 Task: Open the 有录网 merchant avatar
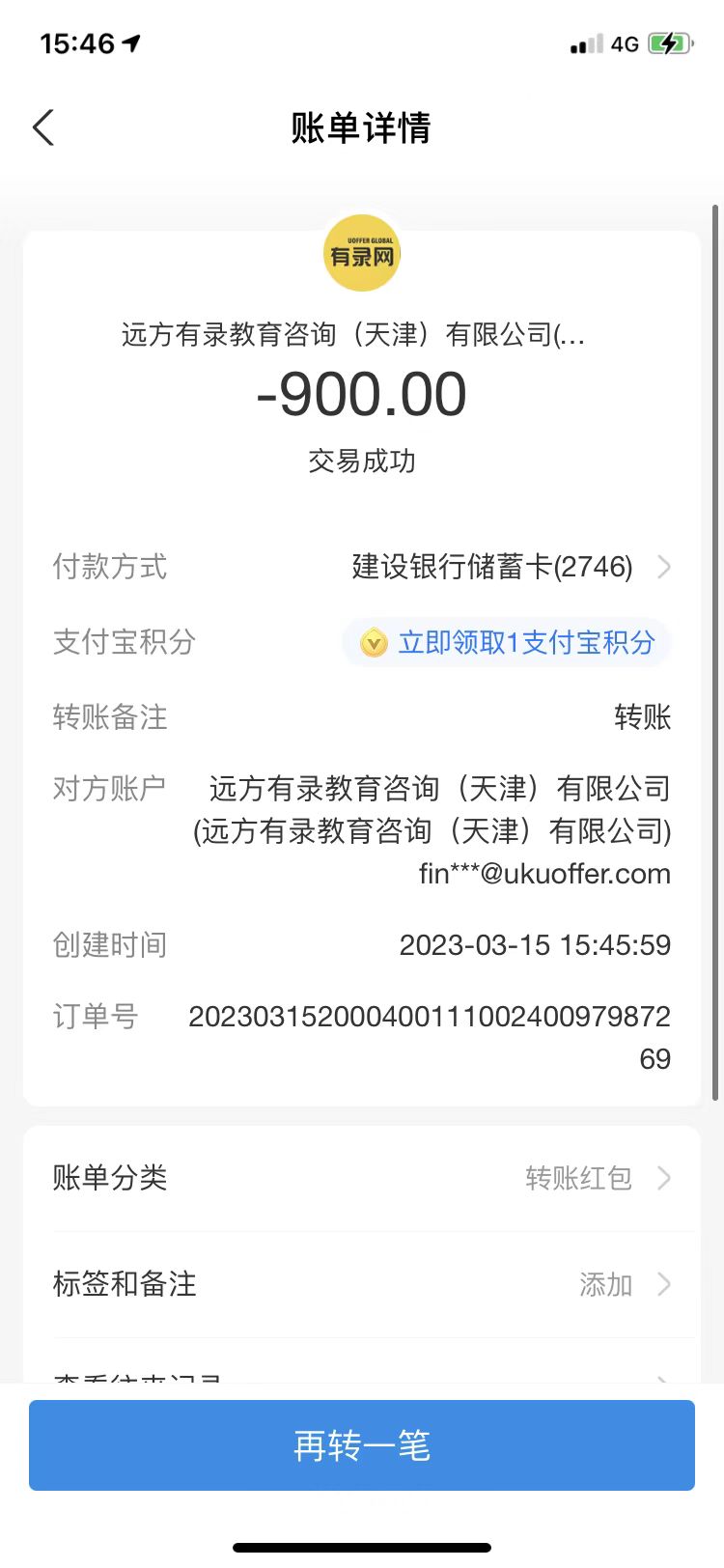click(x=361, y=254)
